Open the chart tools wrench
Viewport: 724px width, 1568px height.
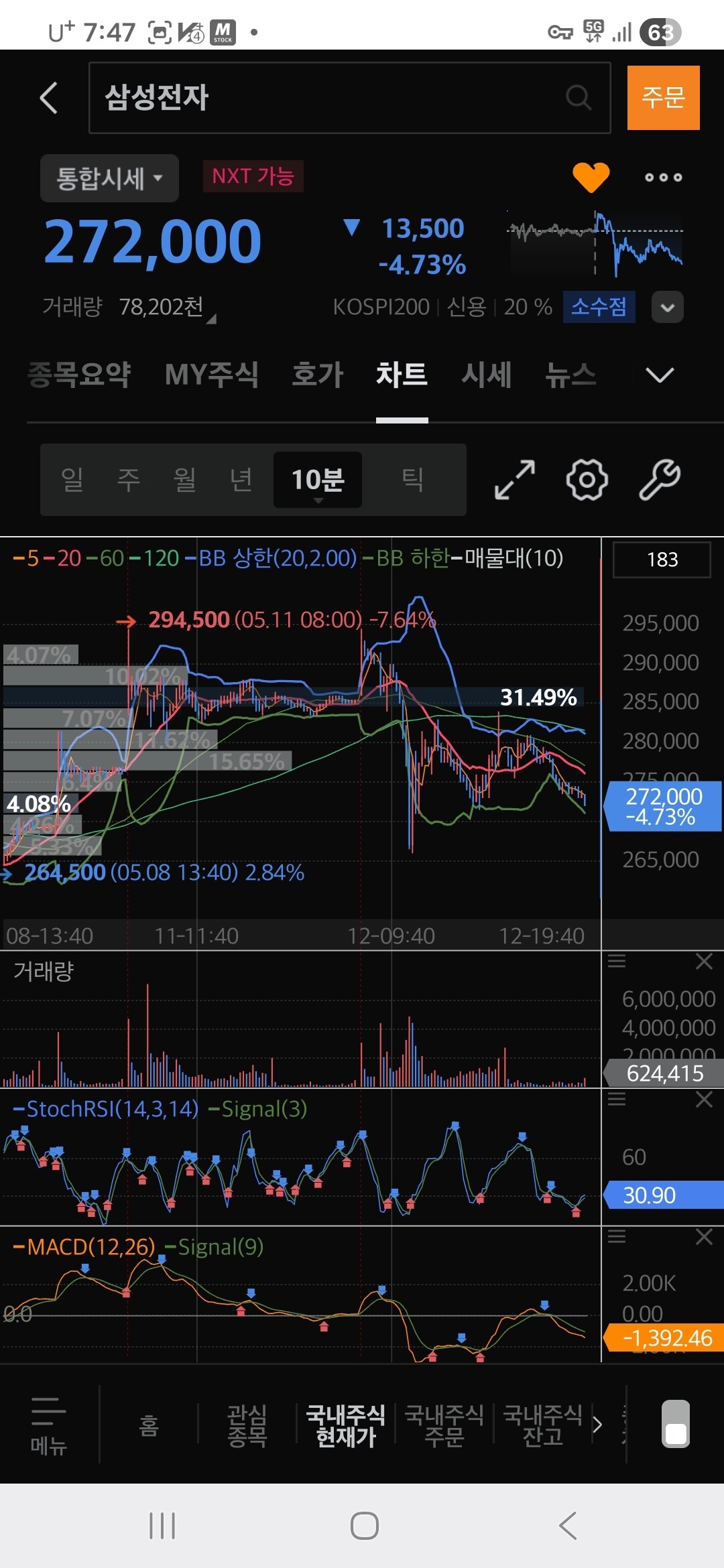(x=660, y=480)
